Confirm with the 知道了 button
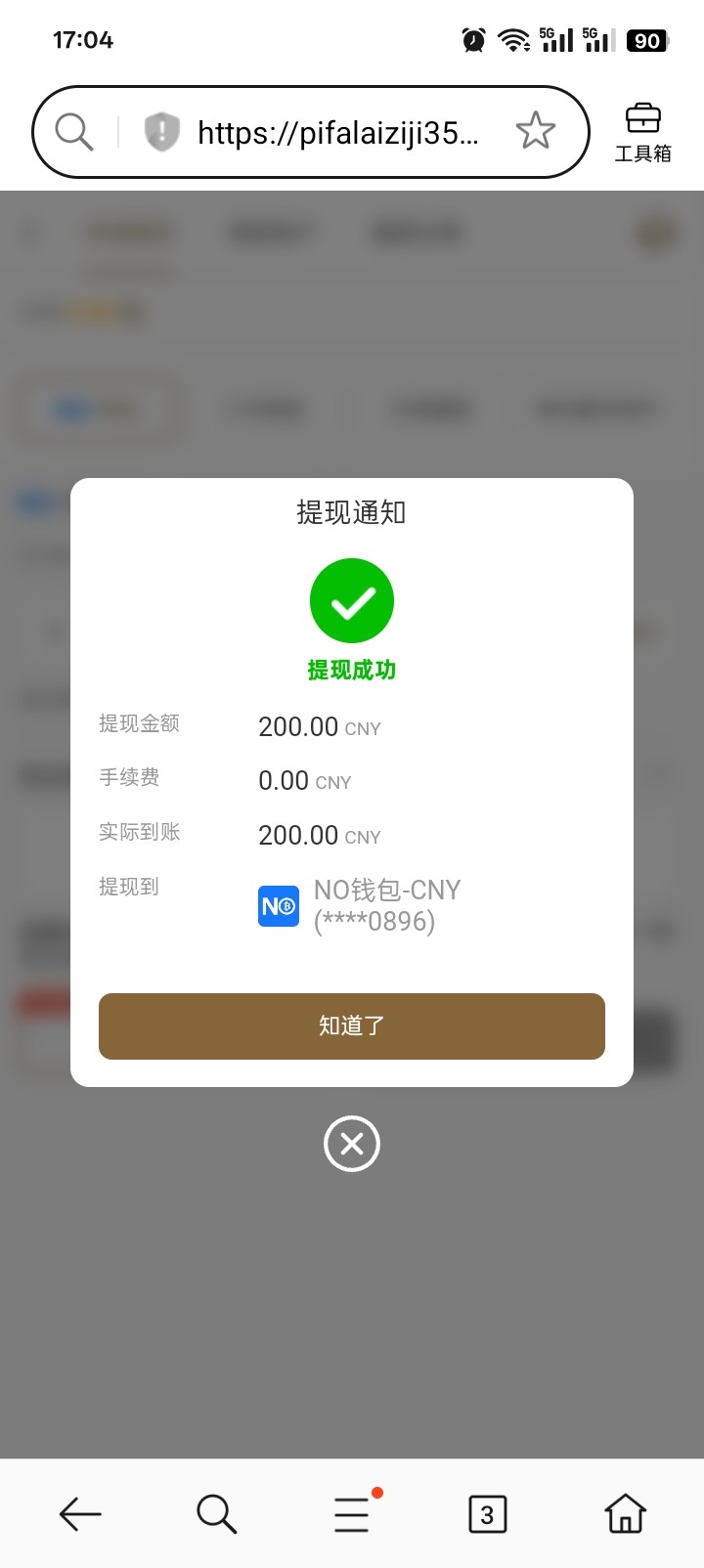This screenshot has width=704, height=1568. 351,1025
